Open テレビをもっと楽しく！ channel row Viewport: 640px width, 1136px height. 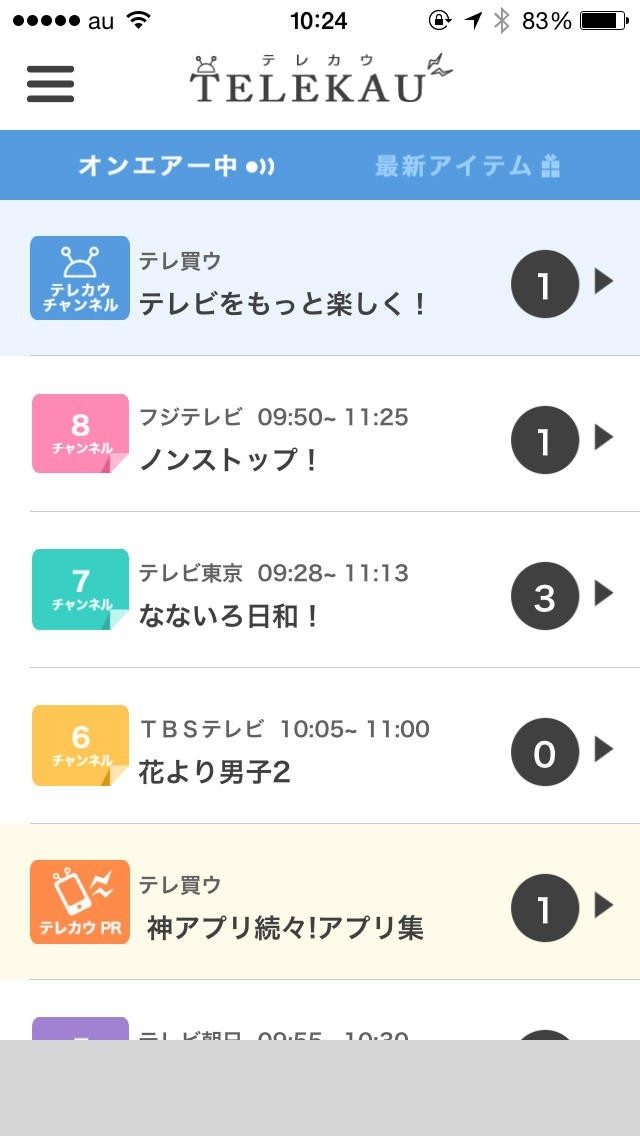[320, 280]
